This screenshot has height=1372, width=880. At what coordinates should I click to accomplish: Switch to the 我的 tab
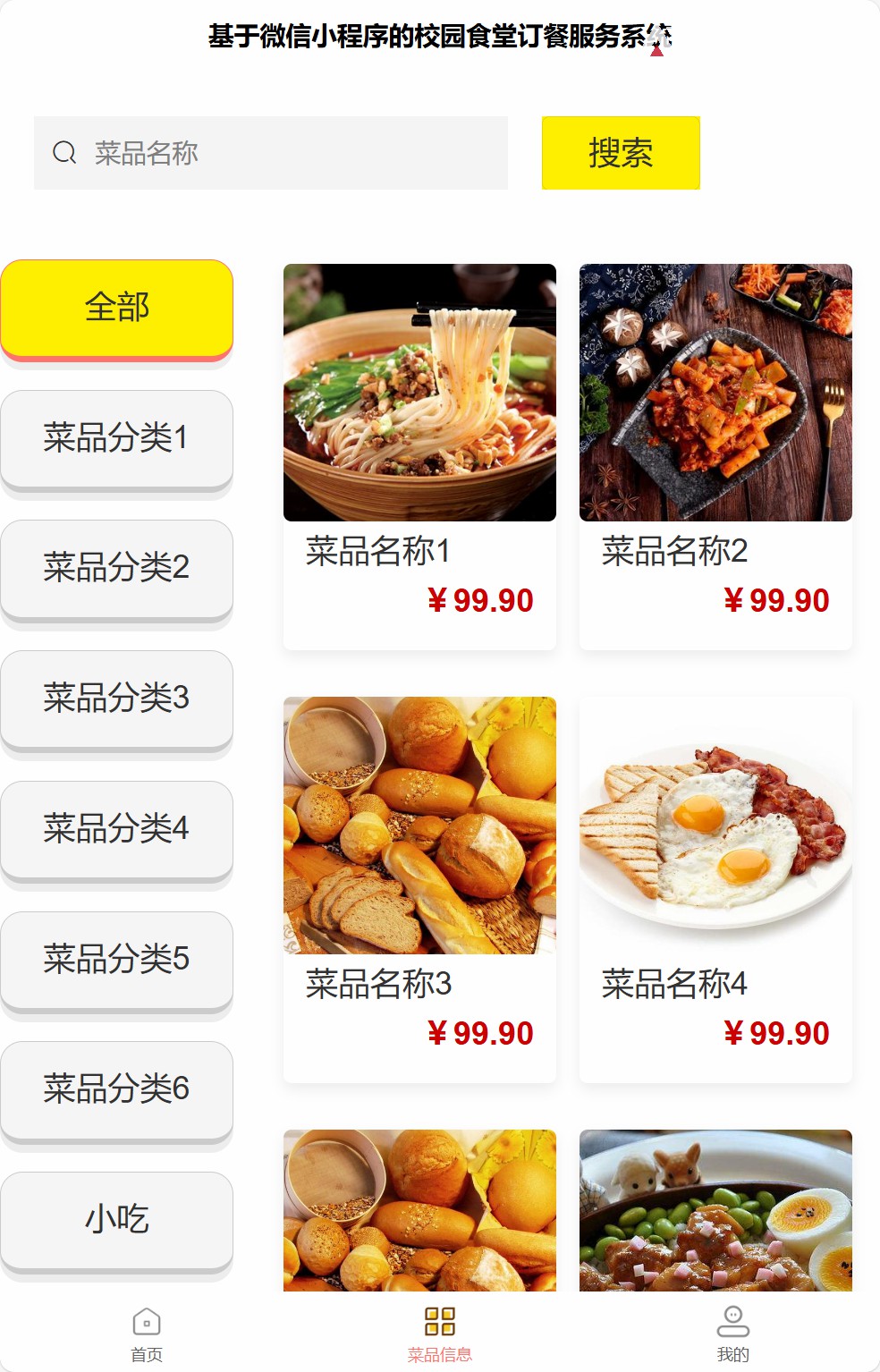pos(732,1334)
